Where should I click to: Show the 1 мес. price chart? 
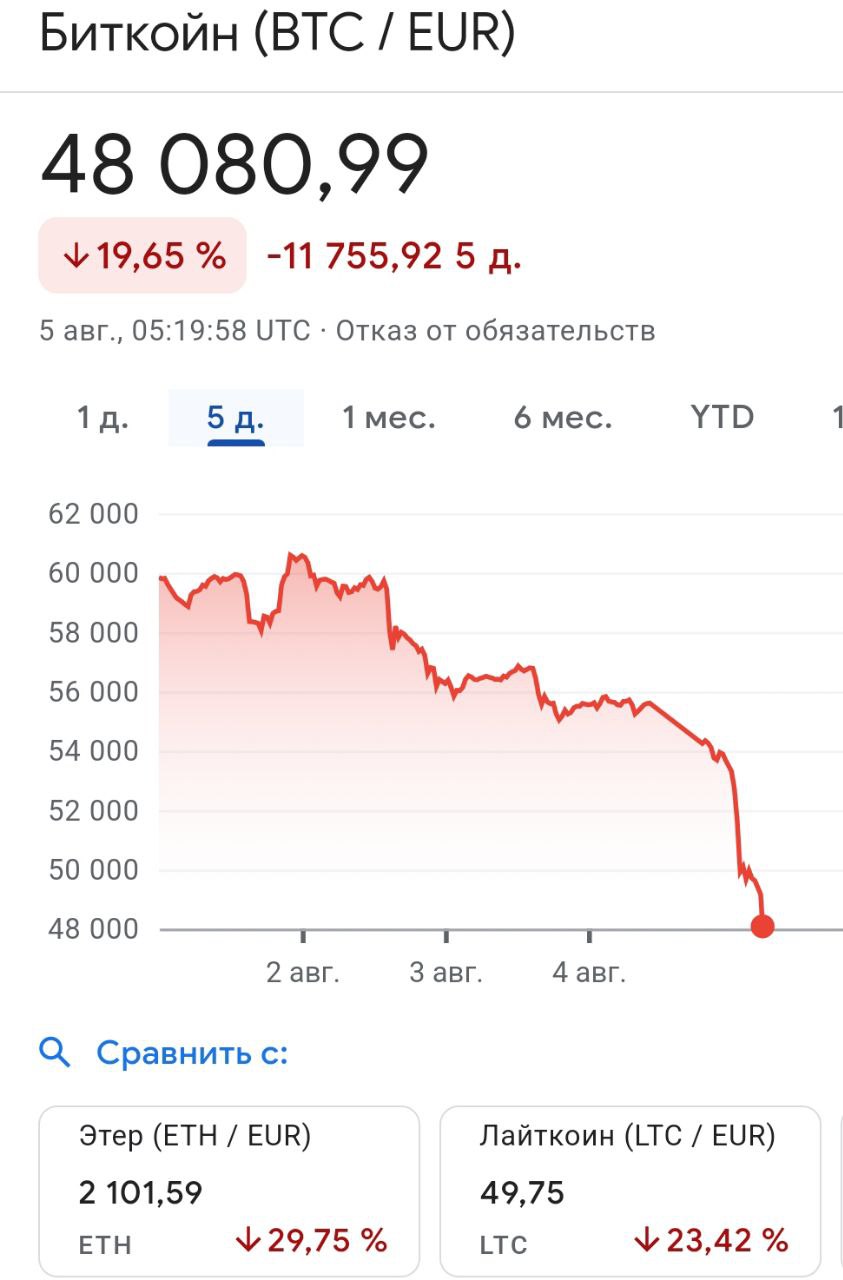pyautogui.click(x=389, y=417)
